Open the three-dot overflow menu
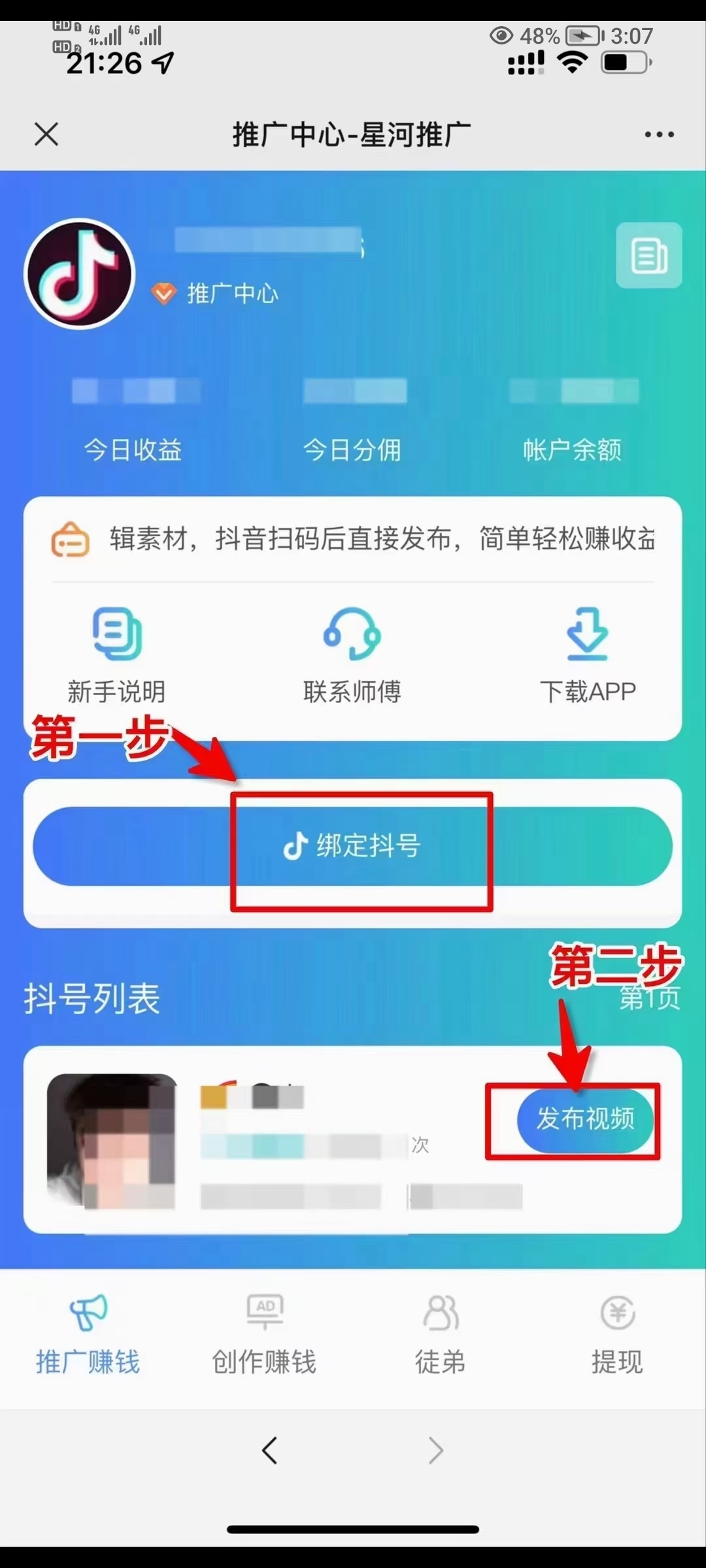The width and height of the screenshot is (706, 1568). pyautogui.click(x=659, y=135)
